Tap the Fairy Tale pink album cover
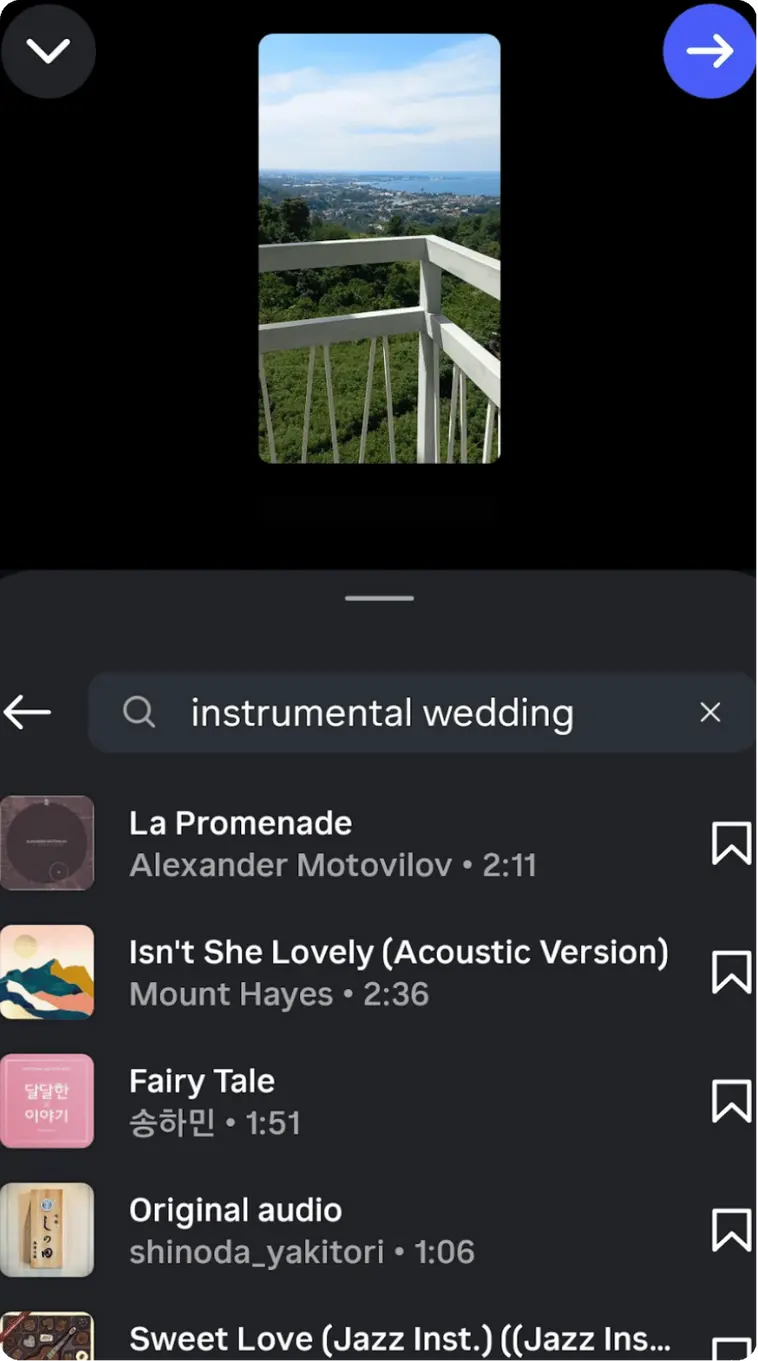 pos(47,1101)
